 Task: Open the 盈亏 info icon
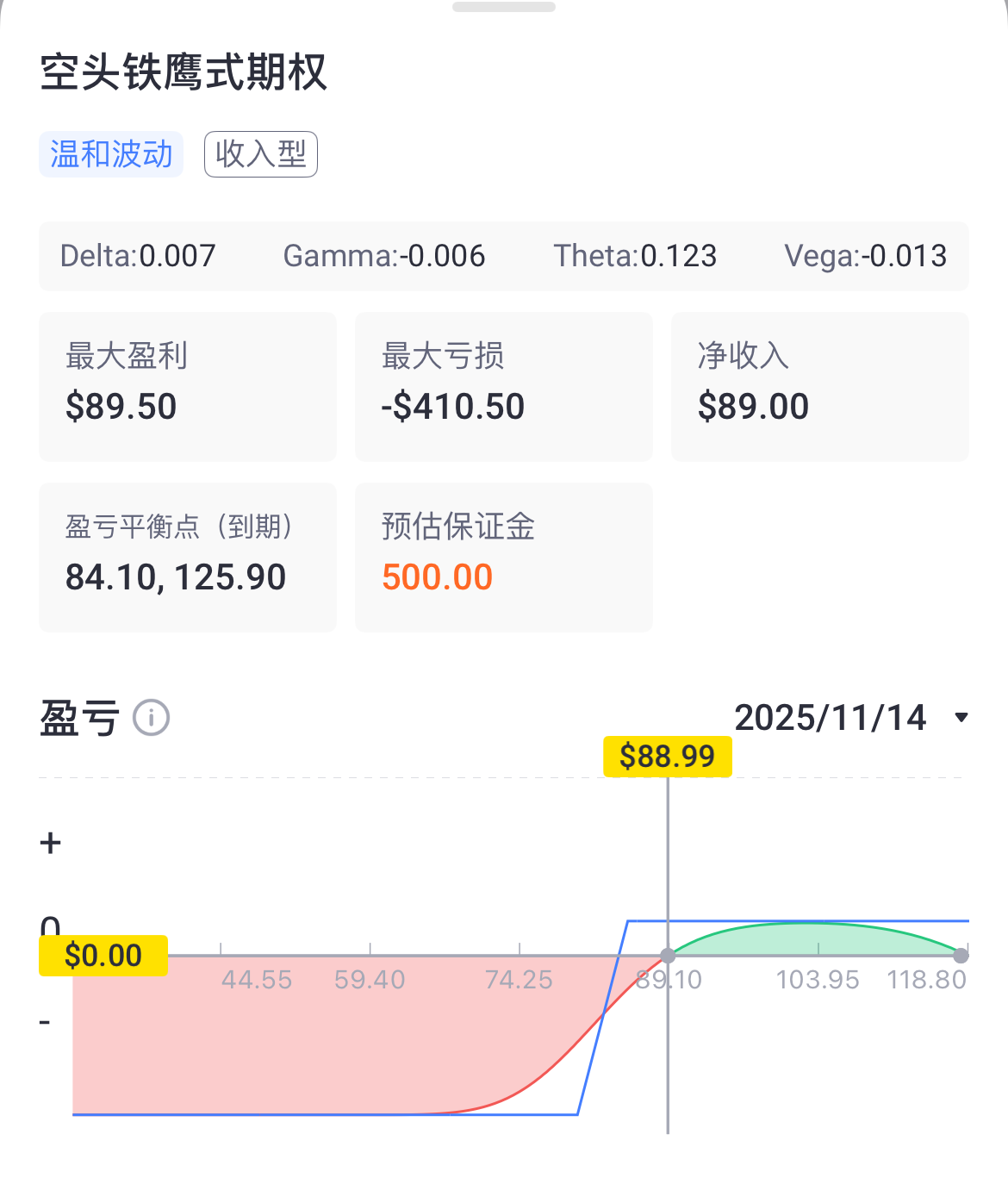(x=152, y=718)
